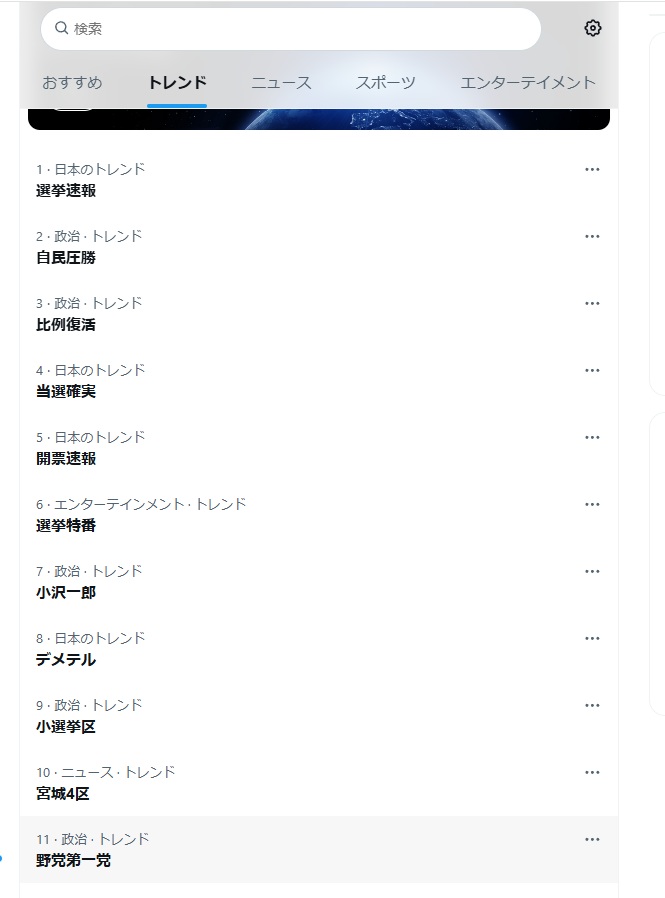Switch to the ニュース tab
Viewport: 665px width, 898px height.
pyautogui.click(x=281, y=83)
